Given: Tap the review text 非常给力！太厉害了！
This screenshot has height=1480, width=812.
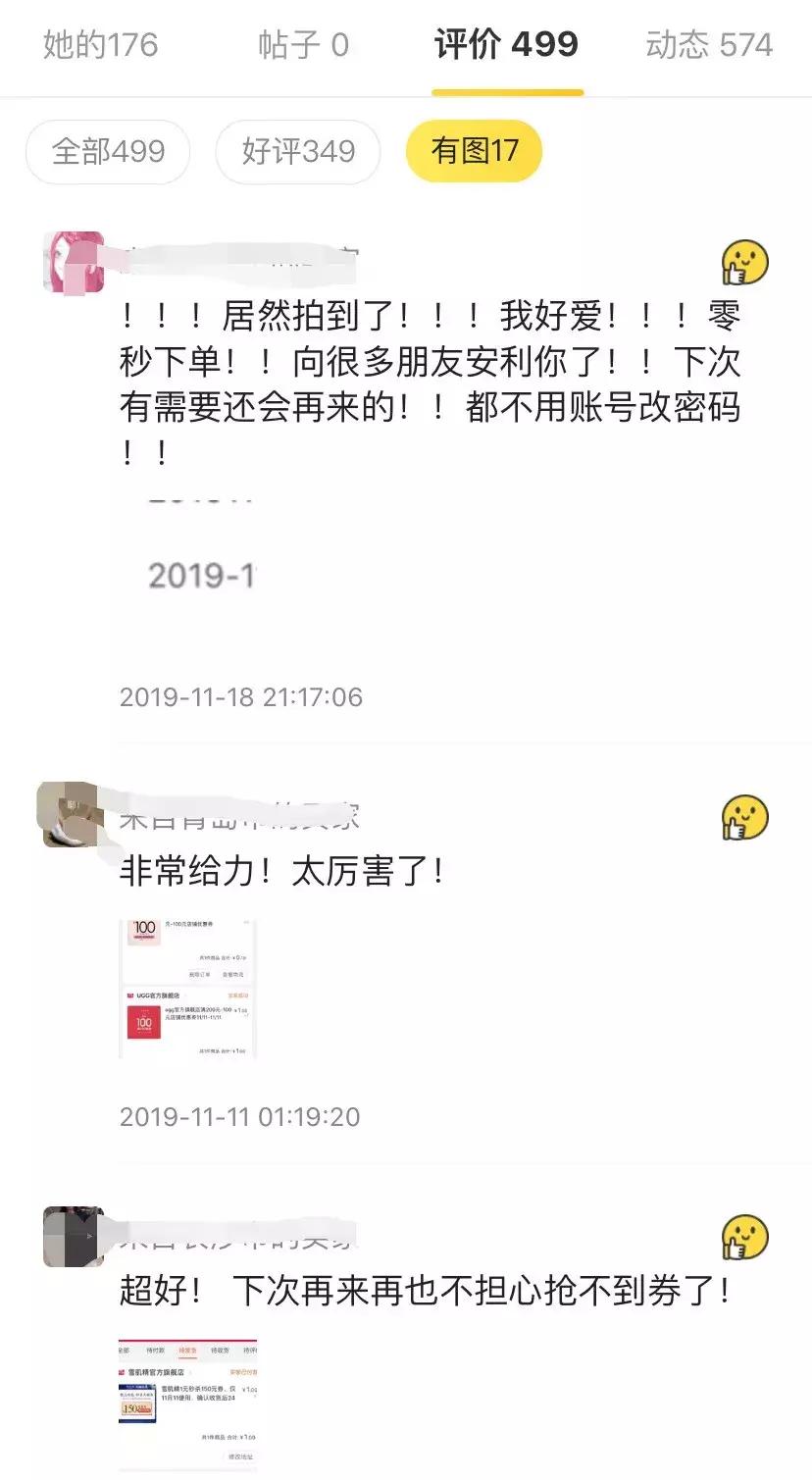Looking at the screenshot, I should (278, 873).
